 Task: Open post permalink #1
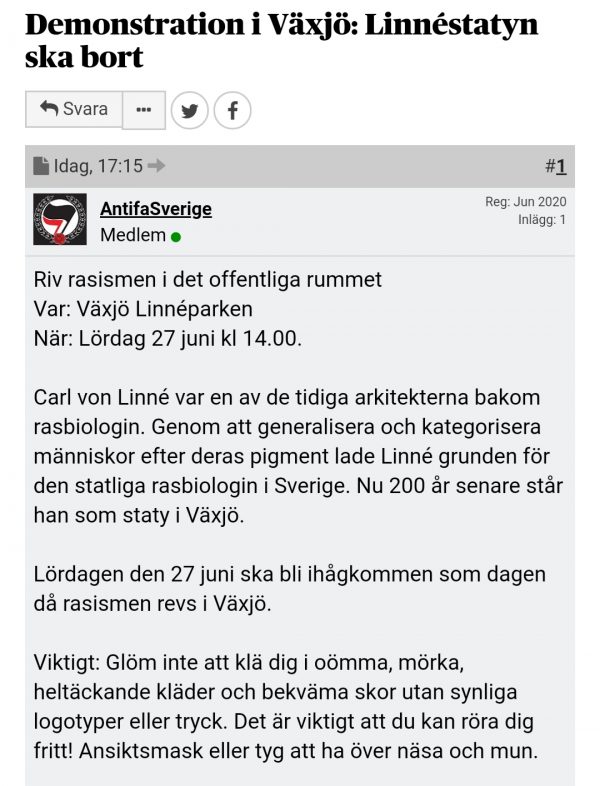tap(555, 166)
